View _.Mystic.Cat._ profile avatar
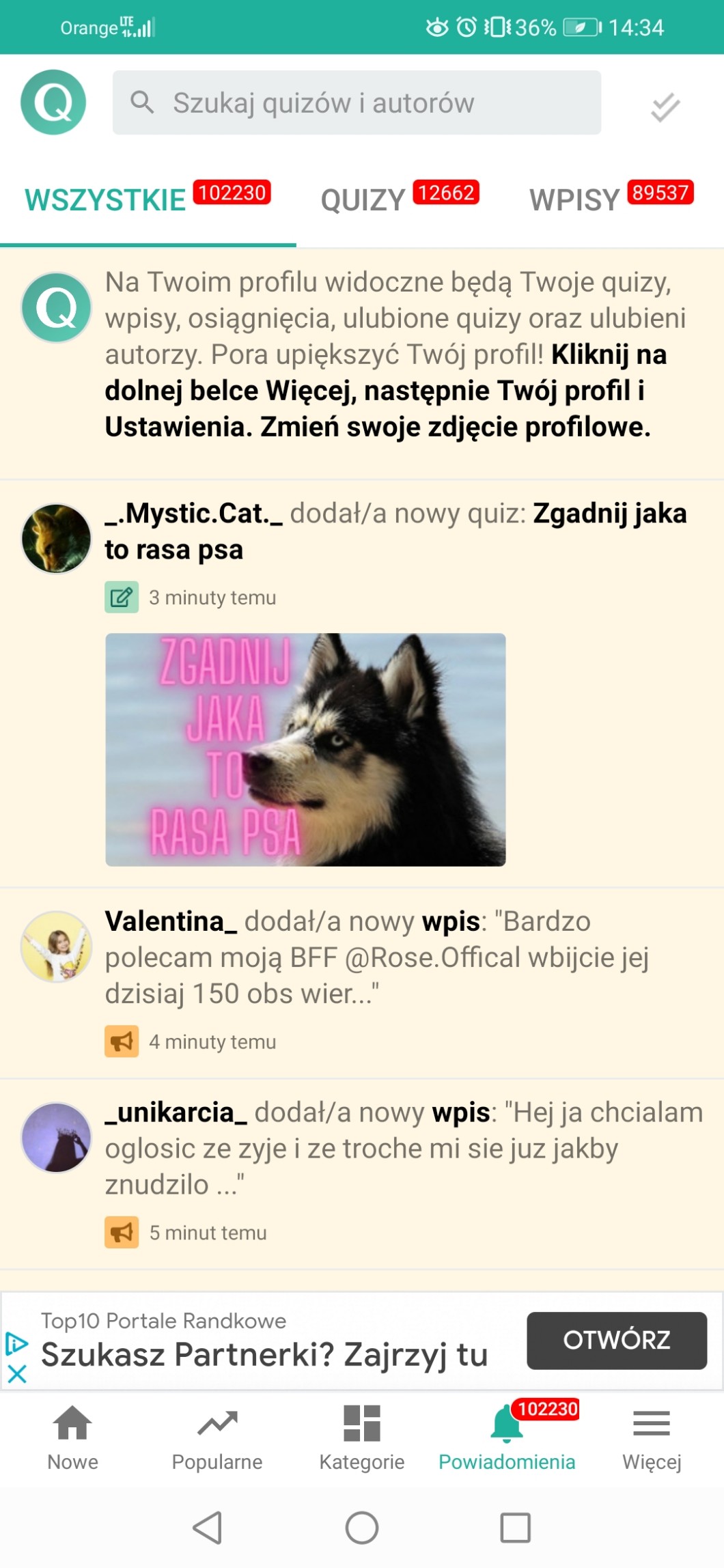 56,538
